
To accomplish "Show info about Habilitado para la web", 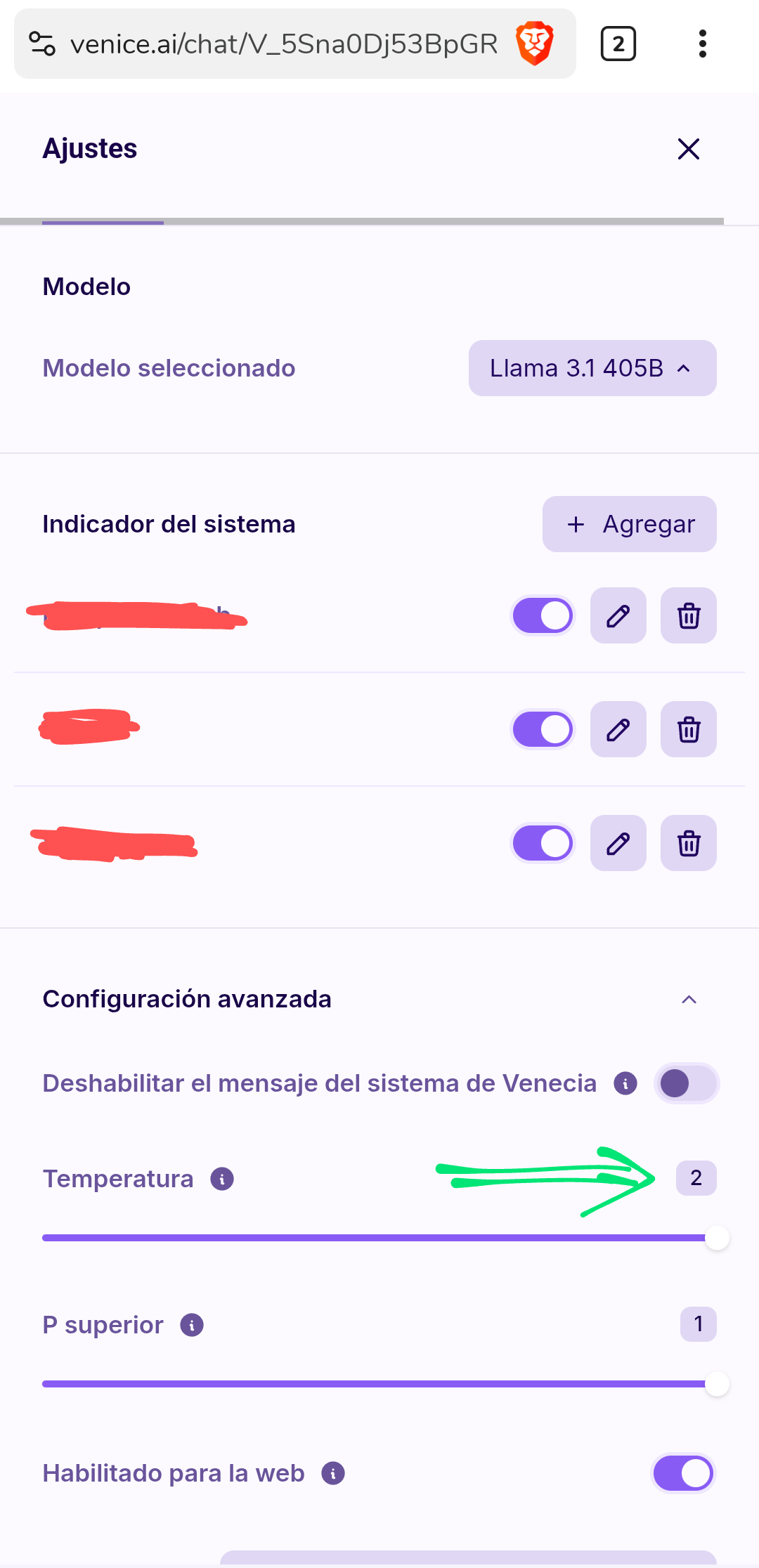I will tap(333, 1473).
